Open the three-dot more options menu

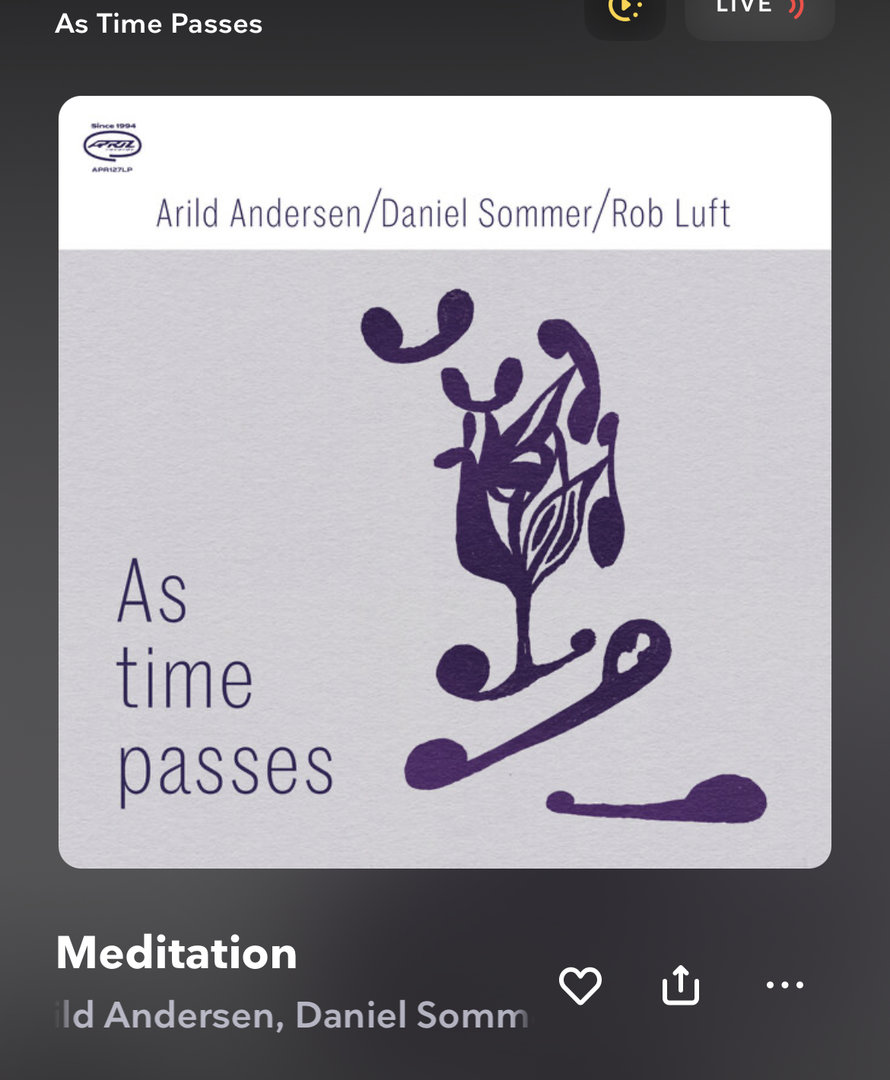[784, 985]
